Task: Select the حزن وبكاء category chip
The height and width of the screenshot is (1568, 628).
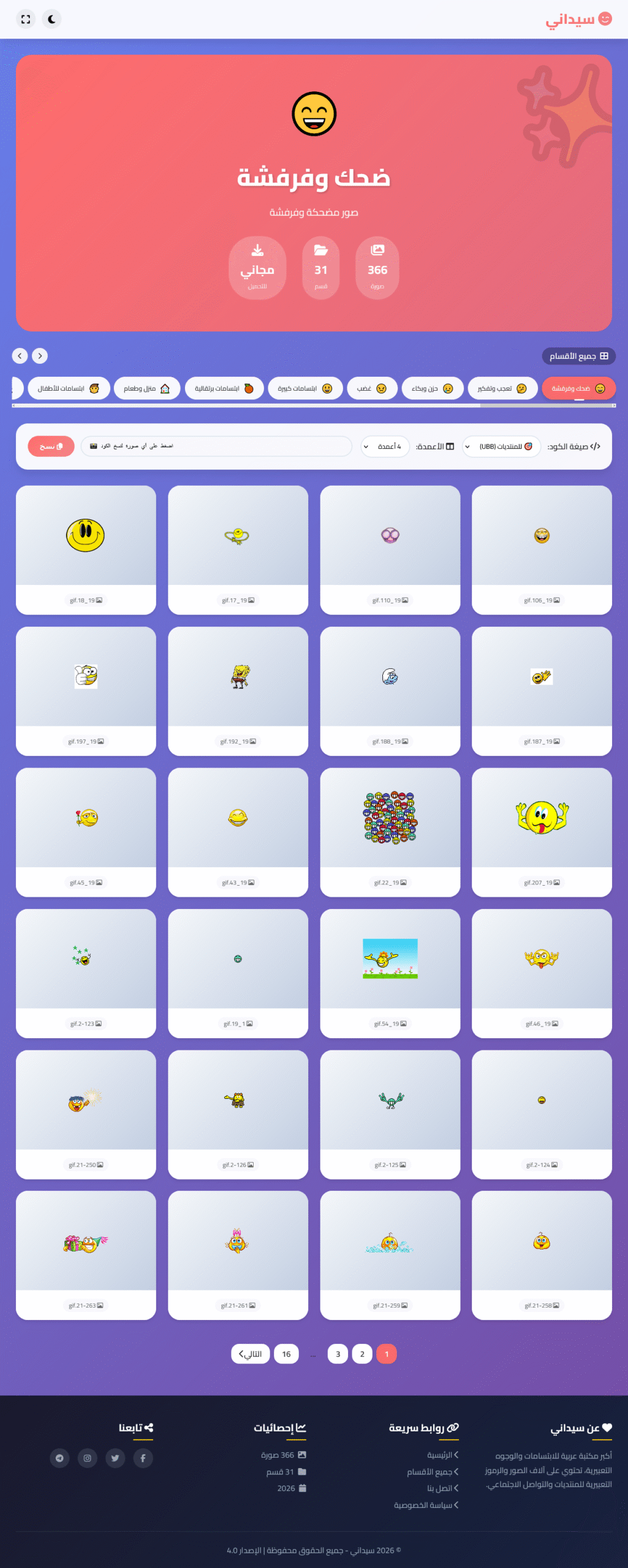Action: click(432, 388)
